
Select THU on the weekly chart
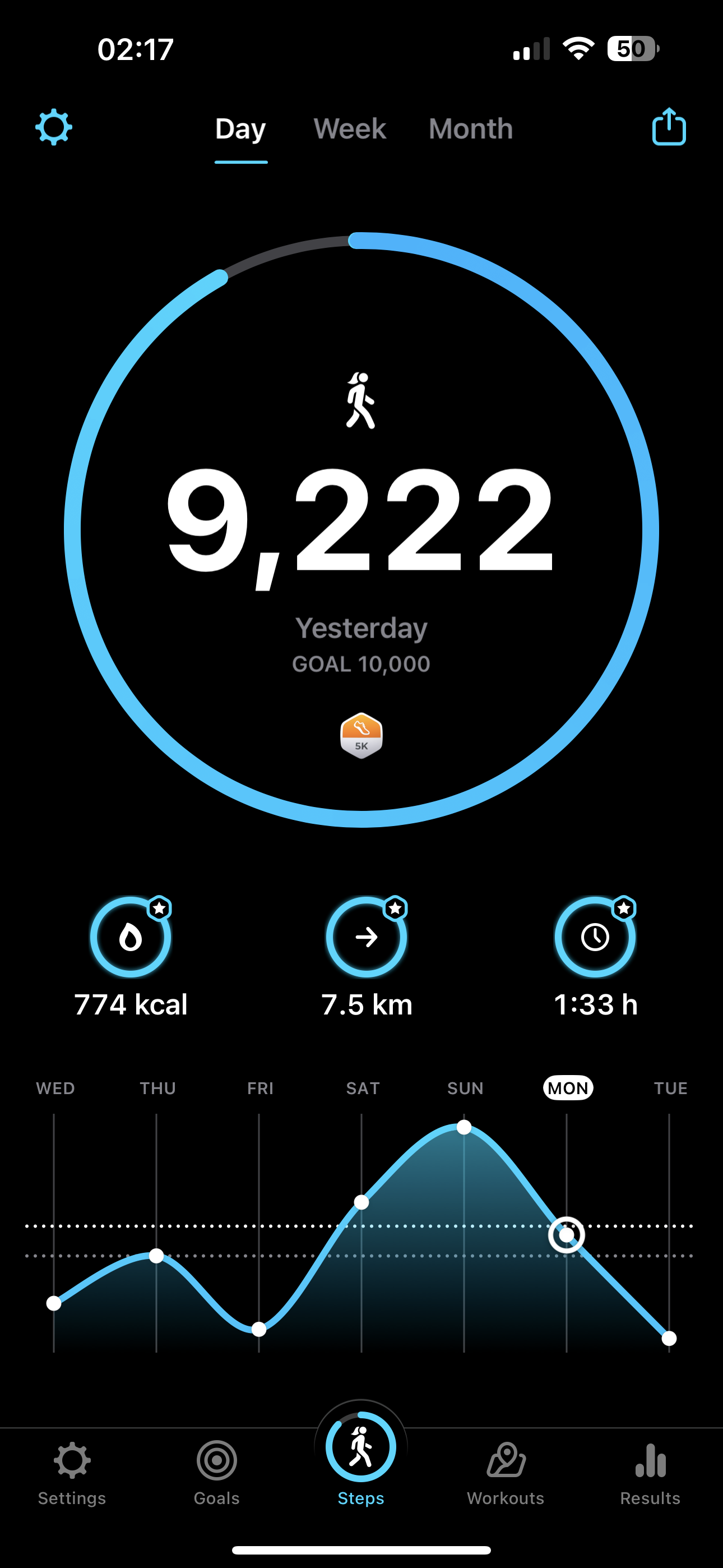tap(157, 1089)
